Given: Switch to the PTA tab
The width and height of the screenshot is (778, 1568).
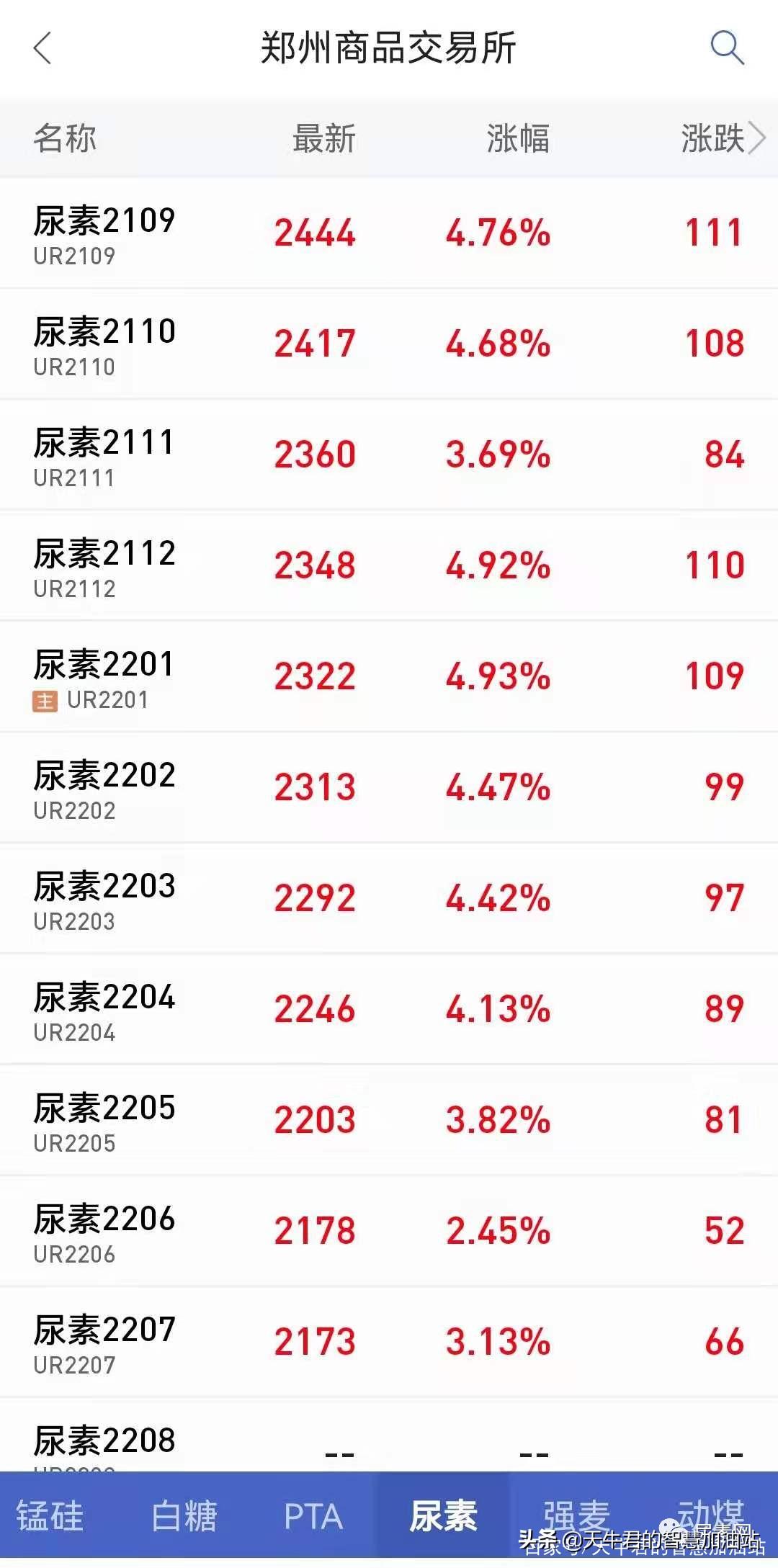Looking at the screenshot, I should coord(313,1517).
